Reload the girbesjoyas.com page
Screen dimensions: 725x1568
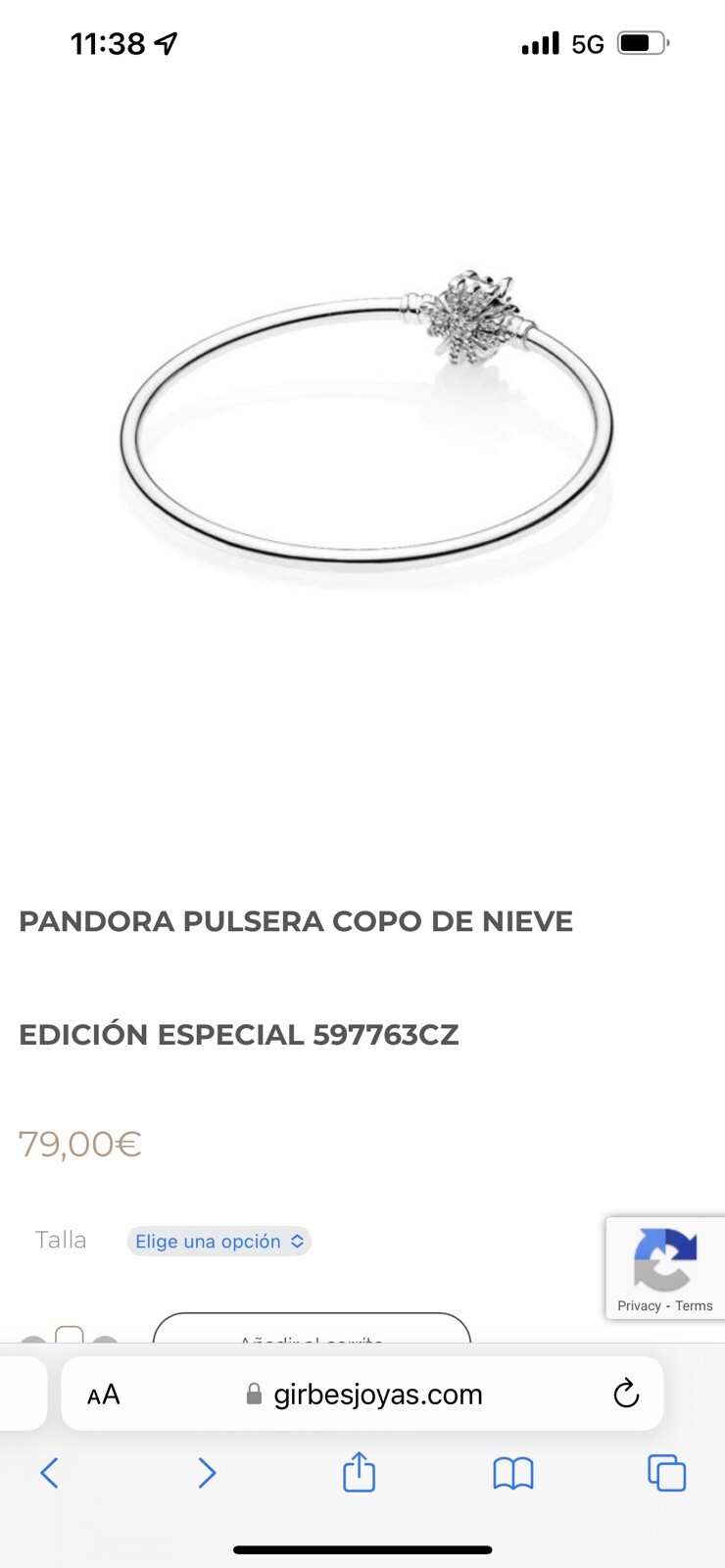pyautogui.click(x=626, y=1393)
